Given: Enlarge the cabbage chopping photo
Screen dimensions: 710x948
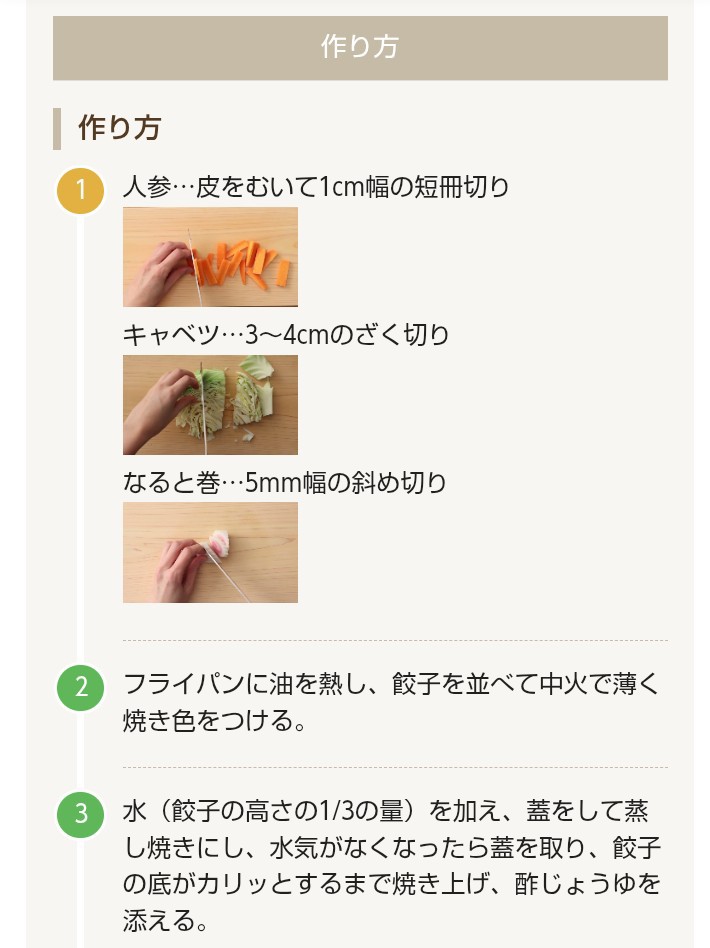Looking at the screenshot, I should tap(210, 405).
